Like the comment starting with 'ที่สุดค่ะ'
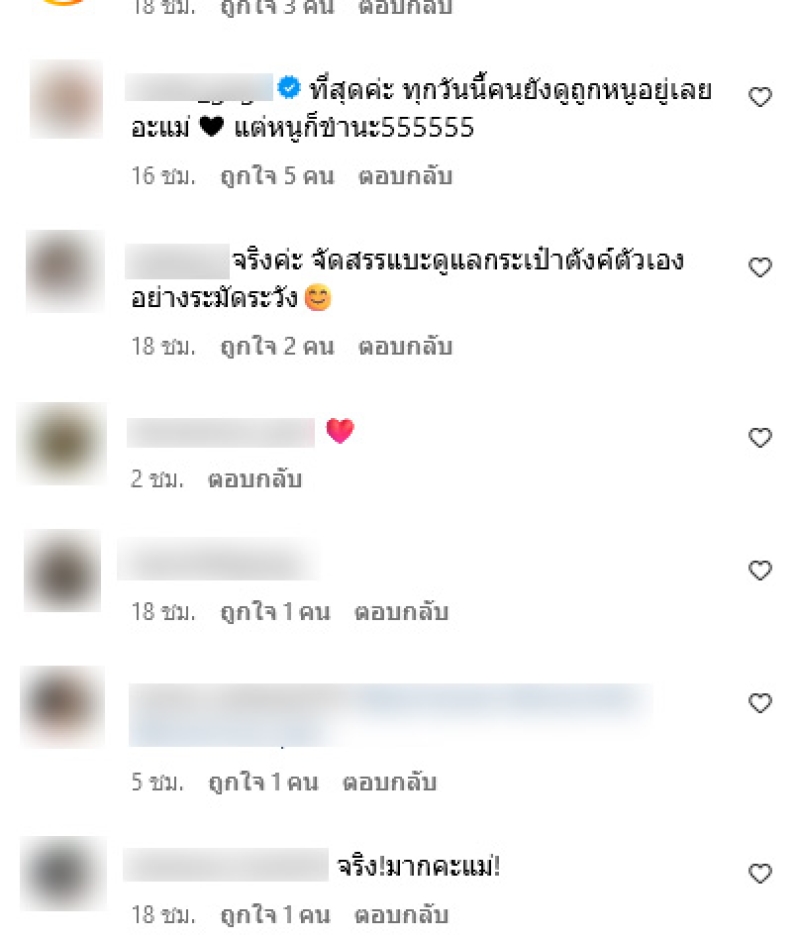Image resolution: width=800 pixels, height=941 pixels. (x=760, y=97)
